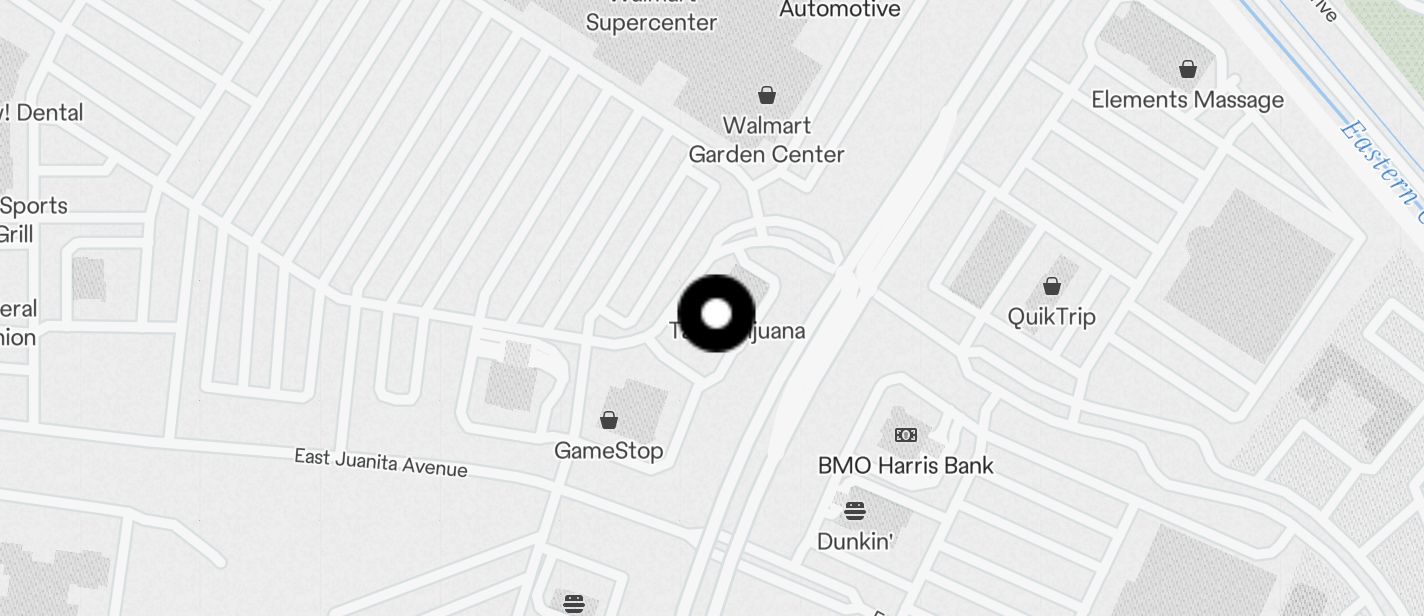The image size is (1424, 616).
Task: Select the Walmart Garden Center place marker
Action: click(x=767, y=96)
